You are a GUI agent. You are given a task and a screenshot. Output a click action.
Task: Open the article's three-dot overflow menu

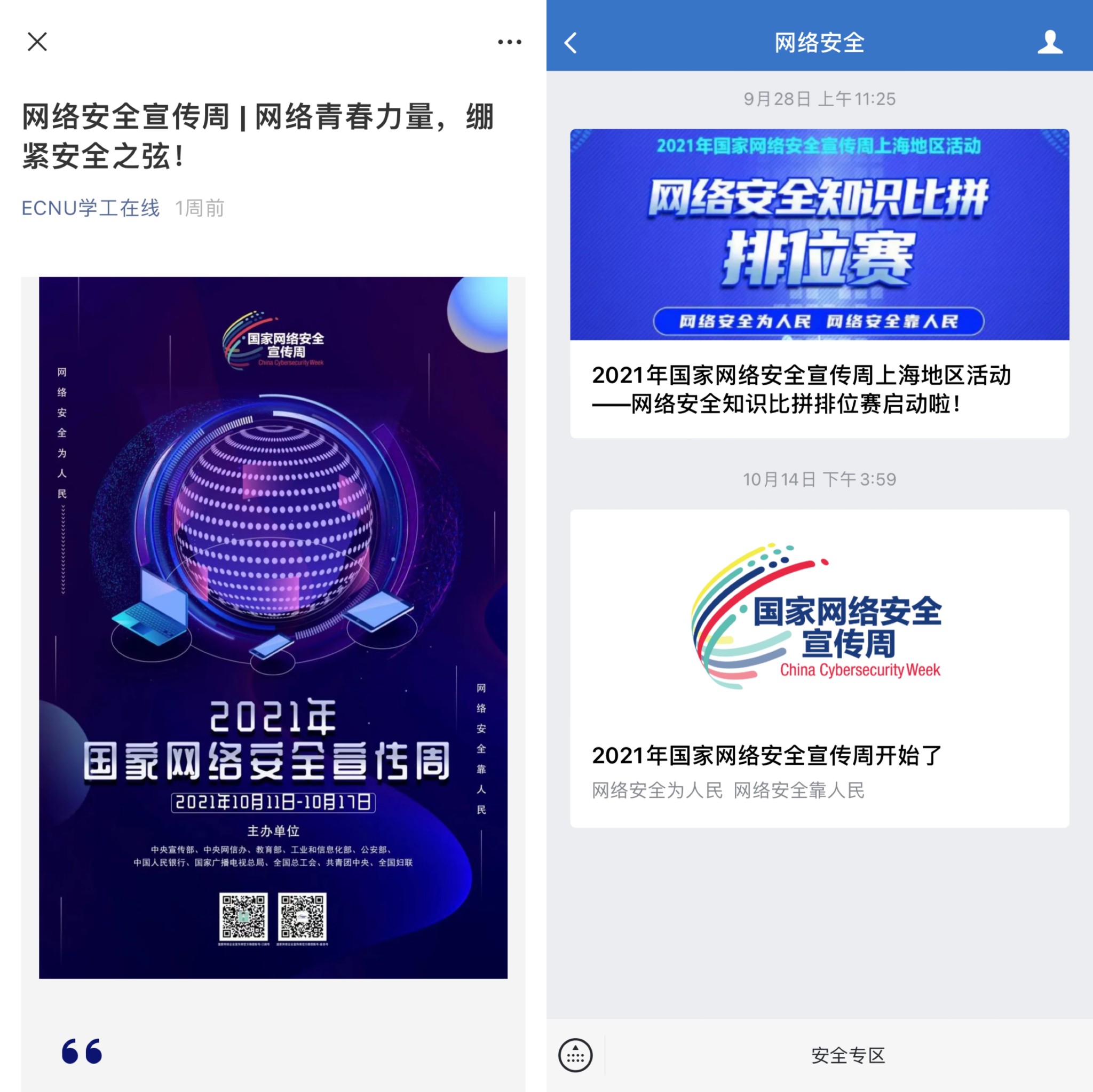[509, 42]
